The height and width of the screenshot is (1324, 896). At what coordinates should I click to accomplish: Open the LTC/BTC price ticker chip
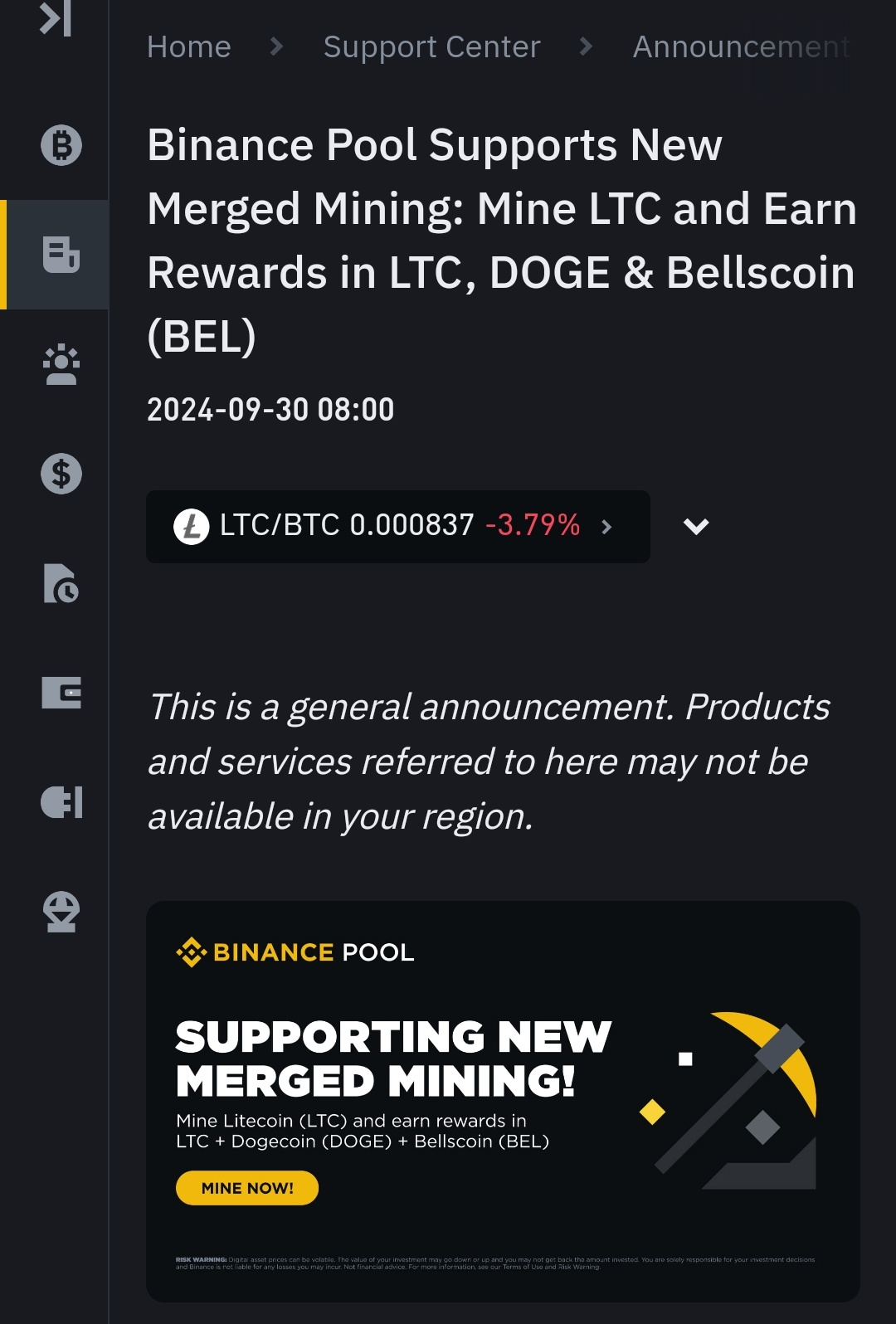click(x=397, y=526)
